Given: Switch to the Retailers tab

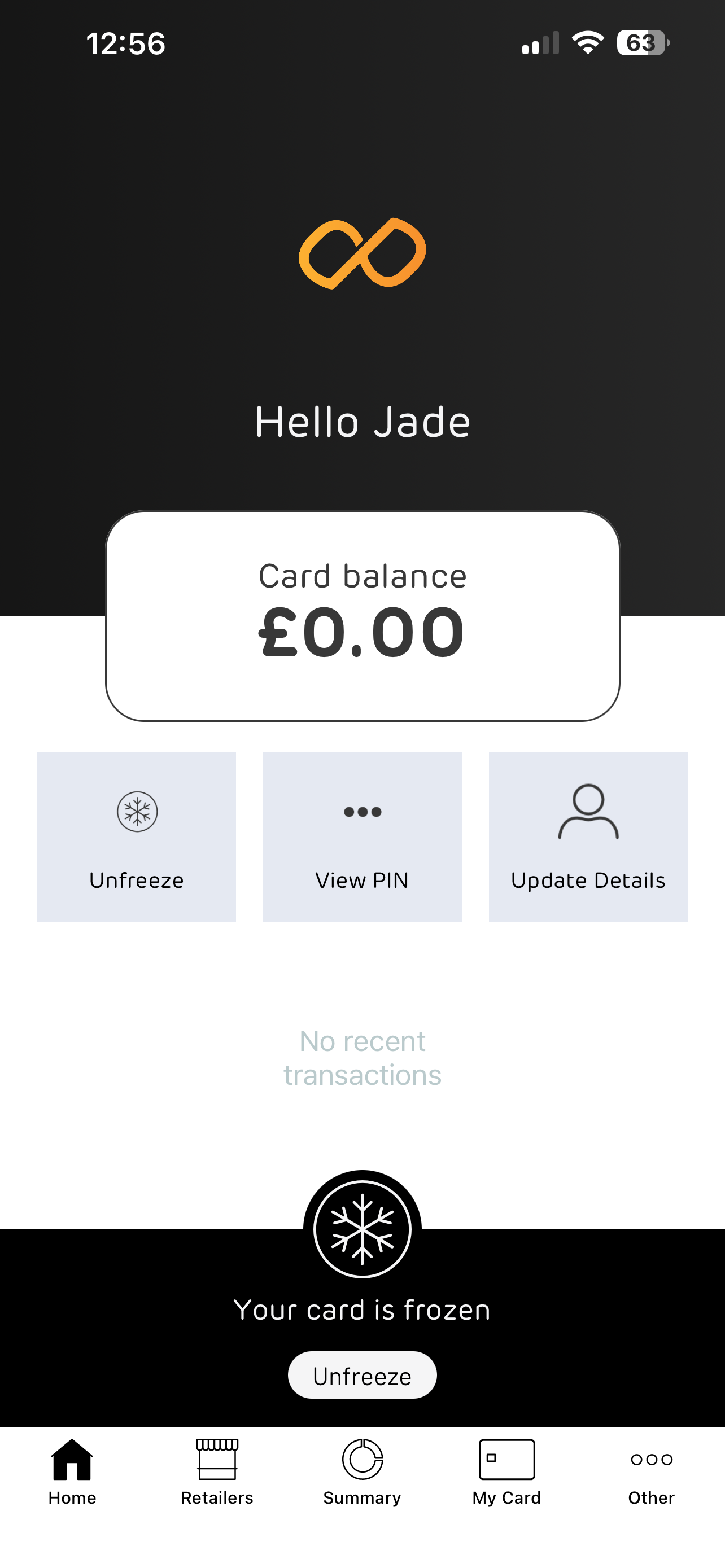Looking at the screenshot, I should pyautogui.click(x=217, y=1470).
